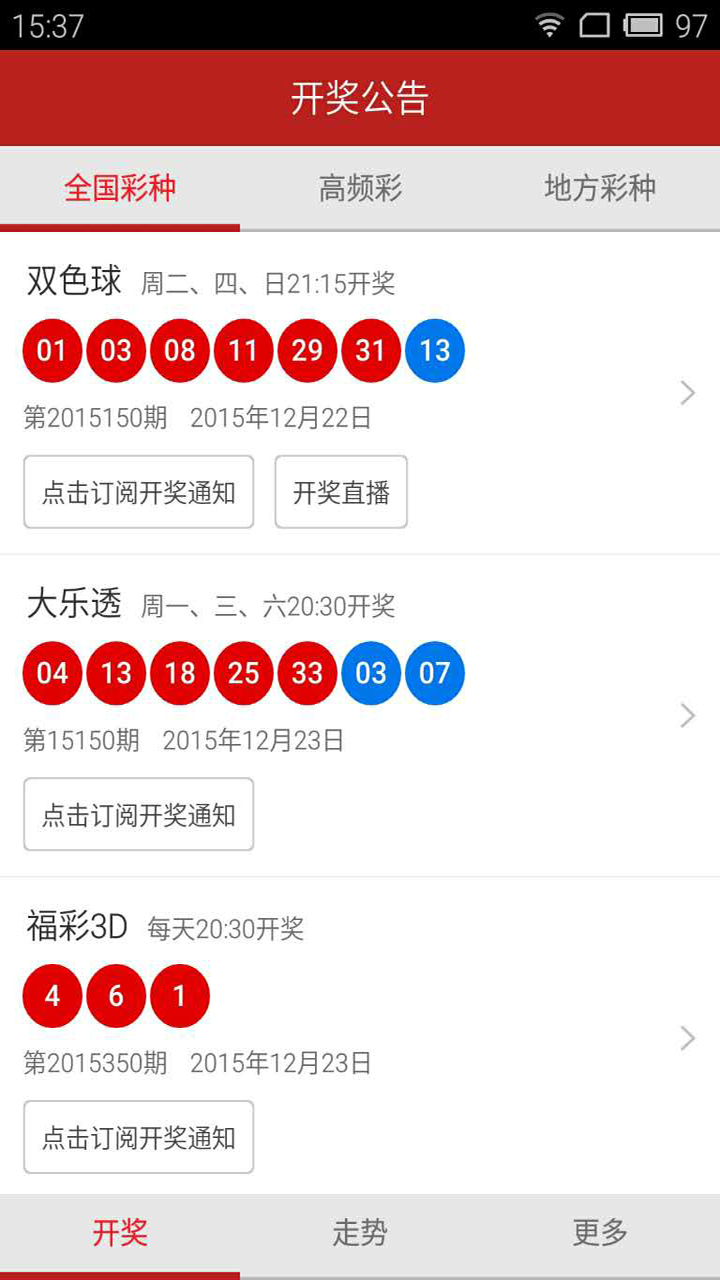Expand the 福彩3D entry chevron
Viewport: 720px width, 1280px height.
click(x=687, y=1038)
